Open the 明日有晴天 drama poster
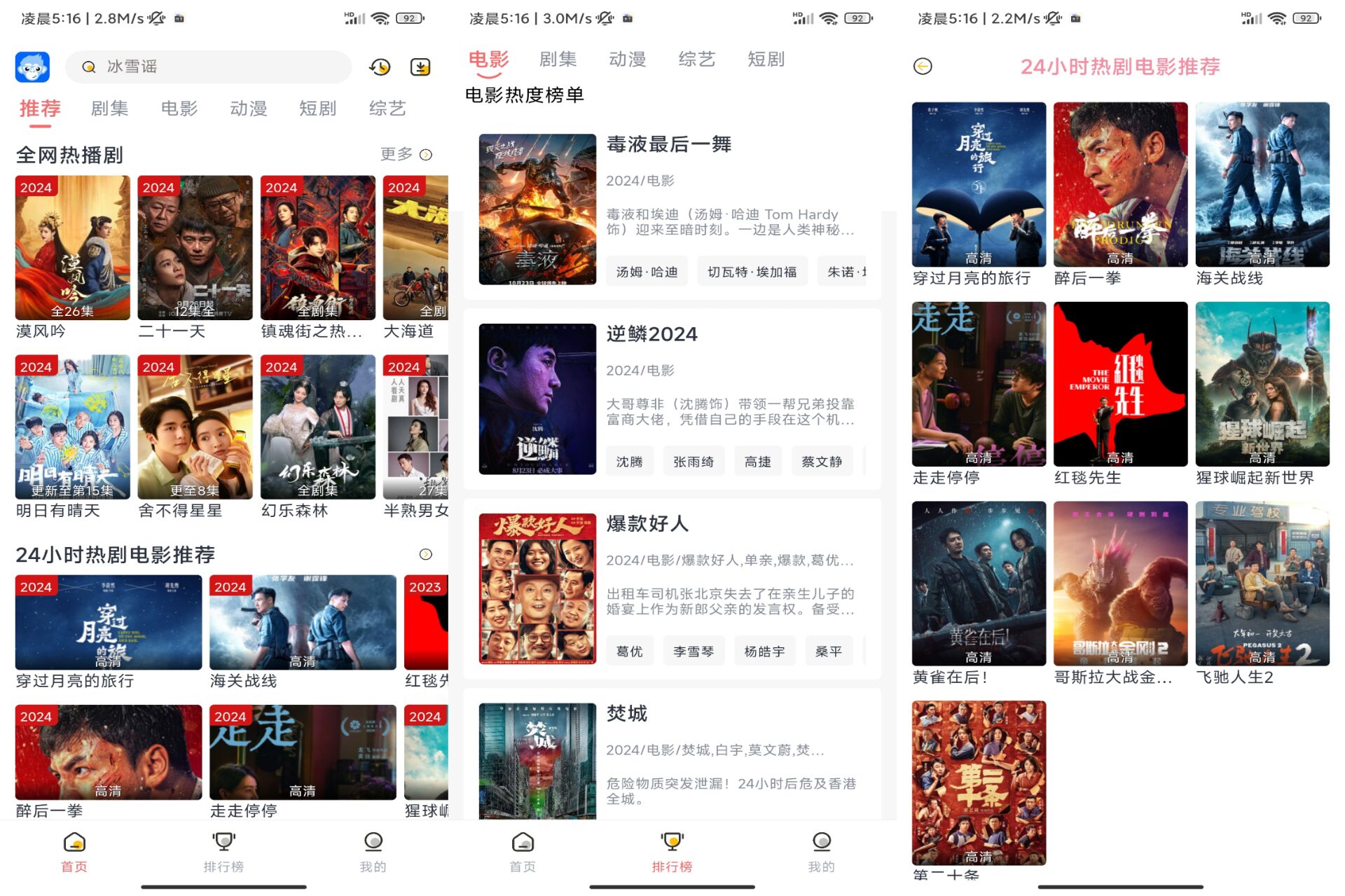Screen dimensions: 1345x896 pos(73,427)
